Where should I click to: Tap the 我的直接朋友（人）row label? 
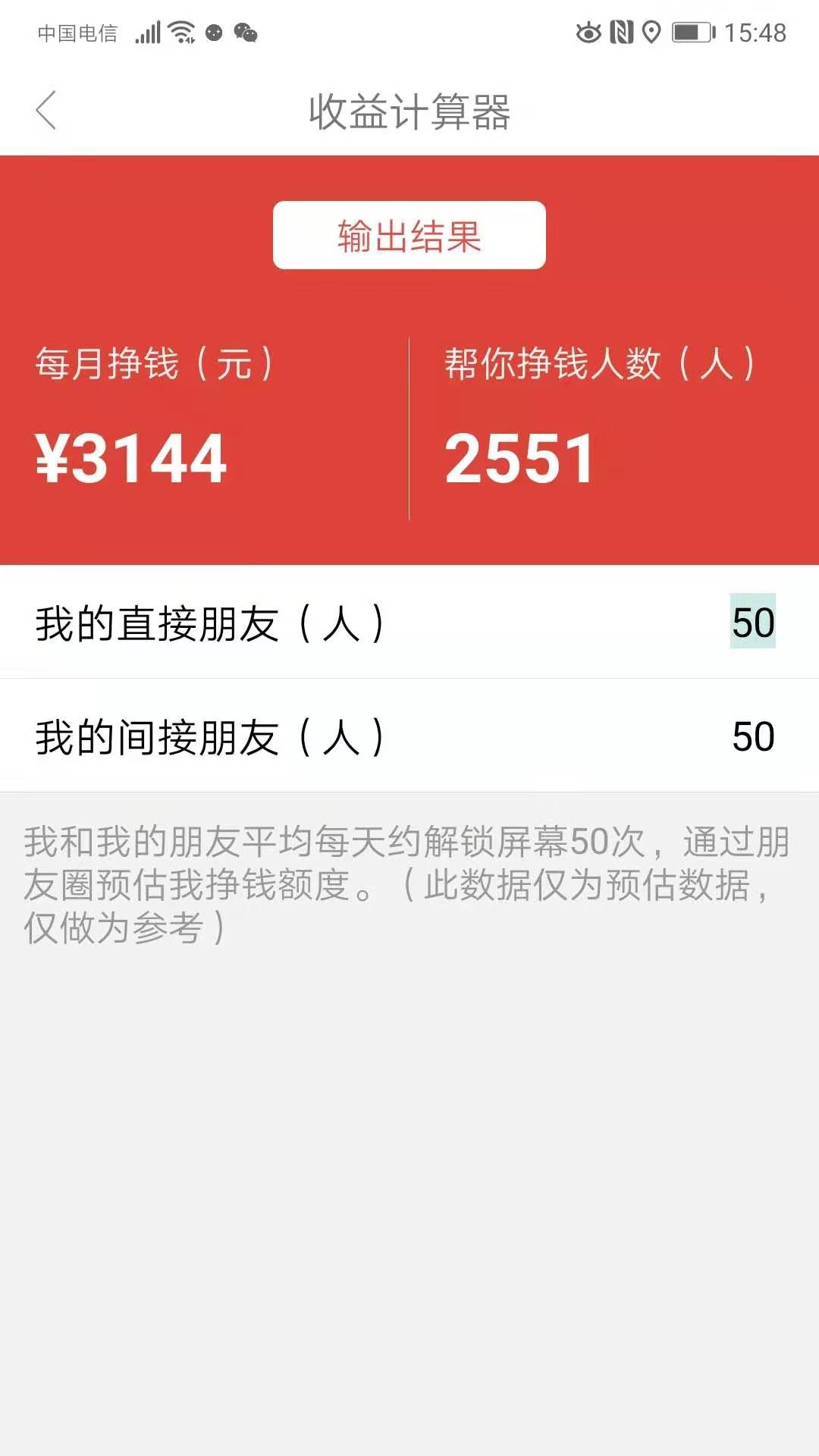click(x=211, y=623)
